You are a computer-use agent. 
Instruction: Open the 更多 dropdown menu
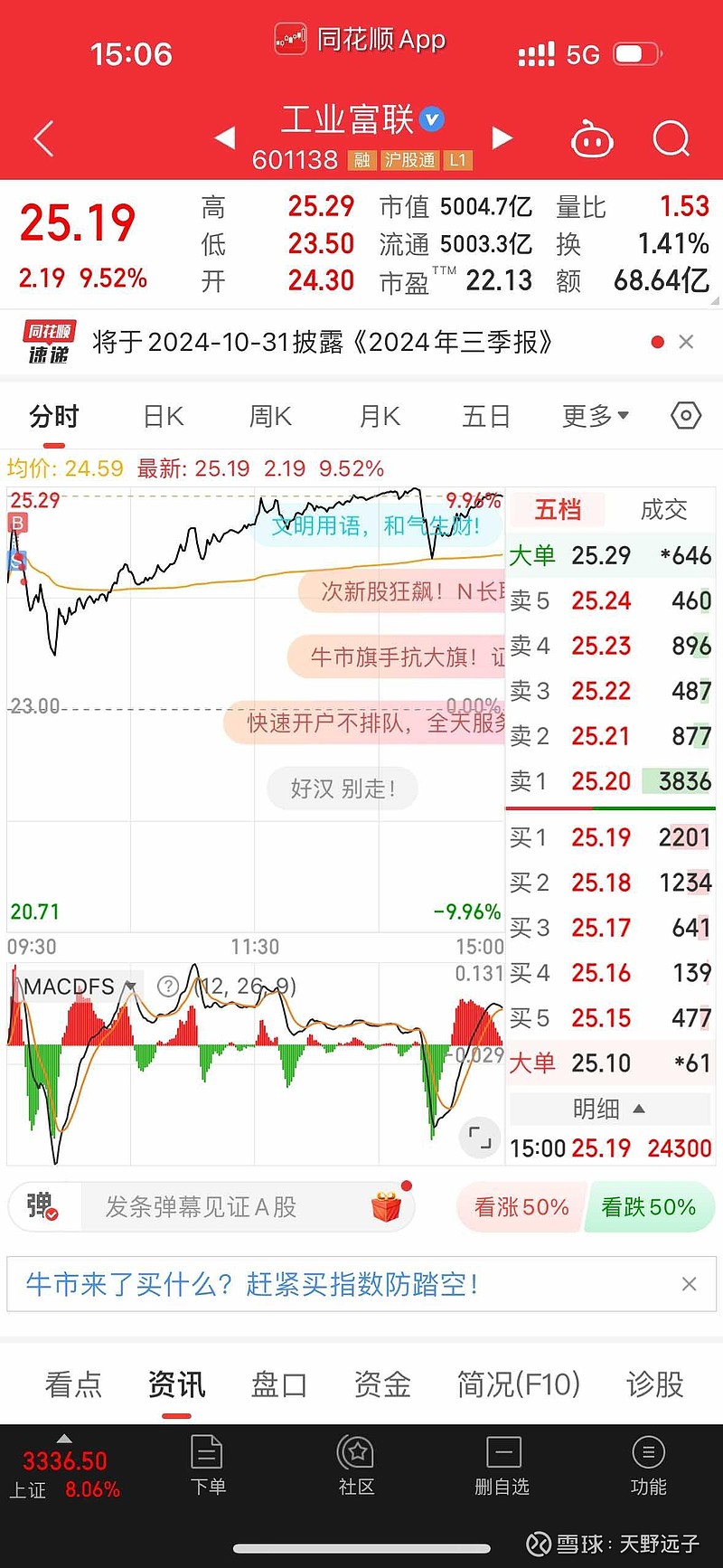point(594,415)
